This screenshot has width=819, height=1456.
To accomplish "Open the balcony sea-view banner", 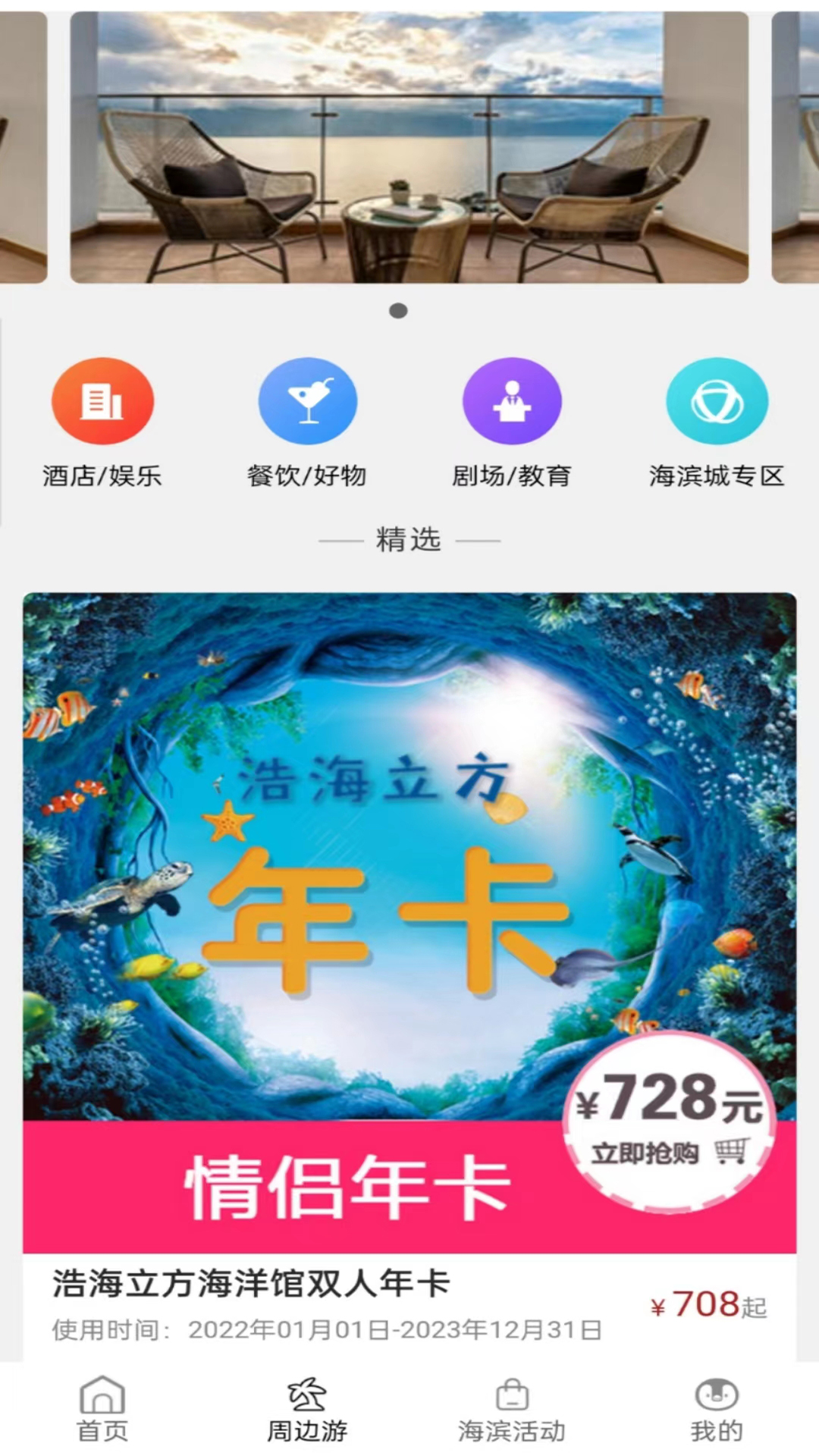I will coord(409,147).
